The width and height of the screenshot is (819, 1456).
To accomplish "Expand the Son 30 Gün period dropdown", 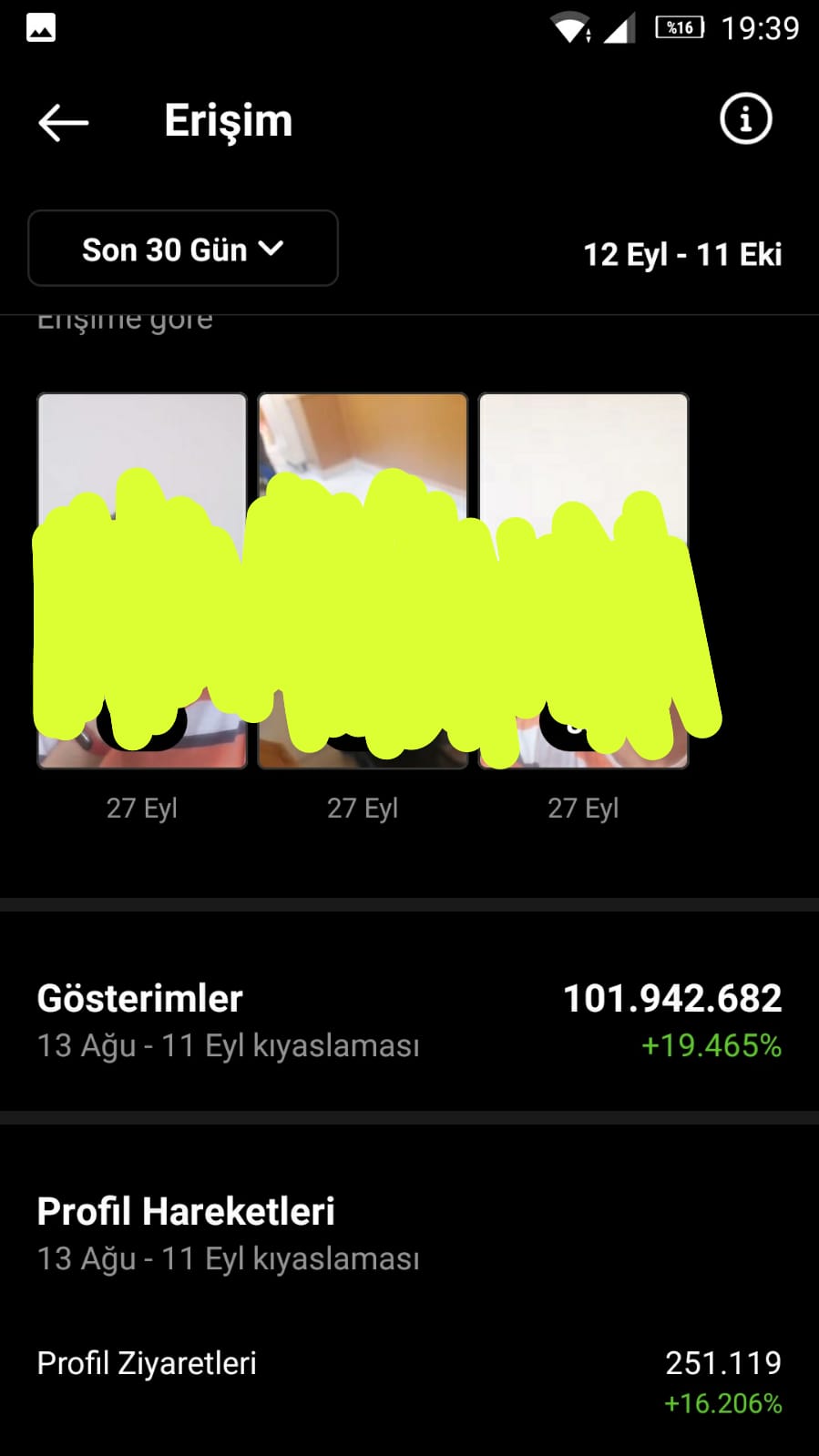I will [183, 249].
